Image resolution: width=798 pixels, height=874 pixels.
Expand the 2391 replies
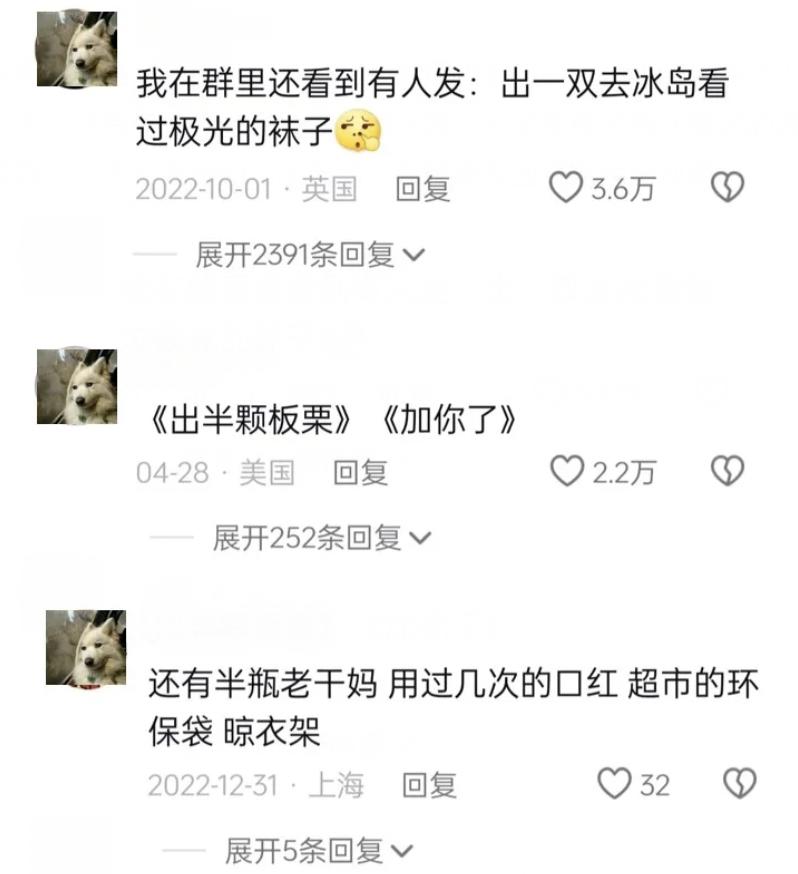(310, 255)
